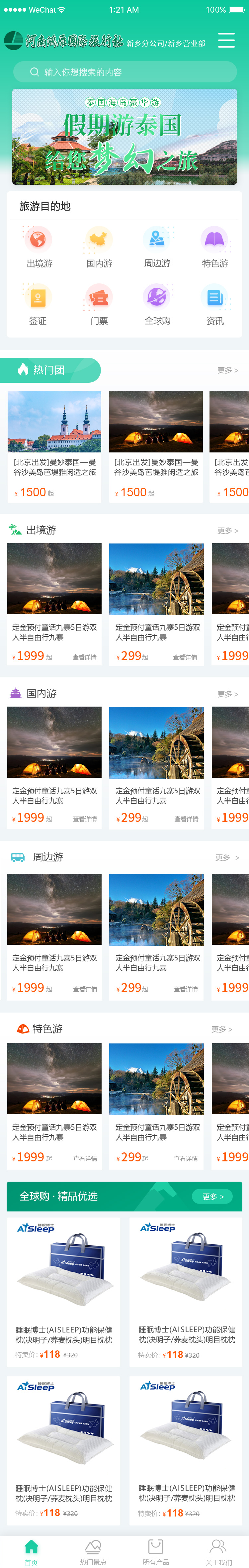
Task: Switch to 热门景点 tab
Action: (93, 1550)
